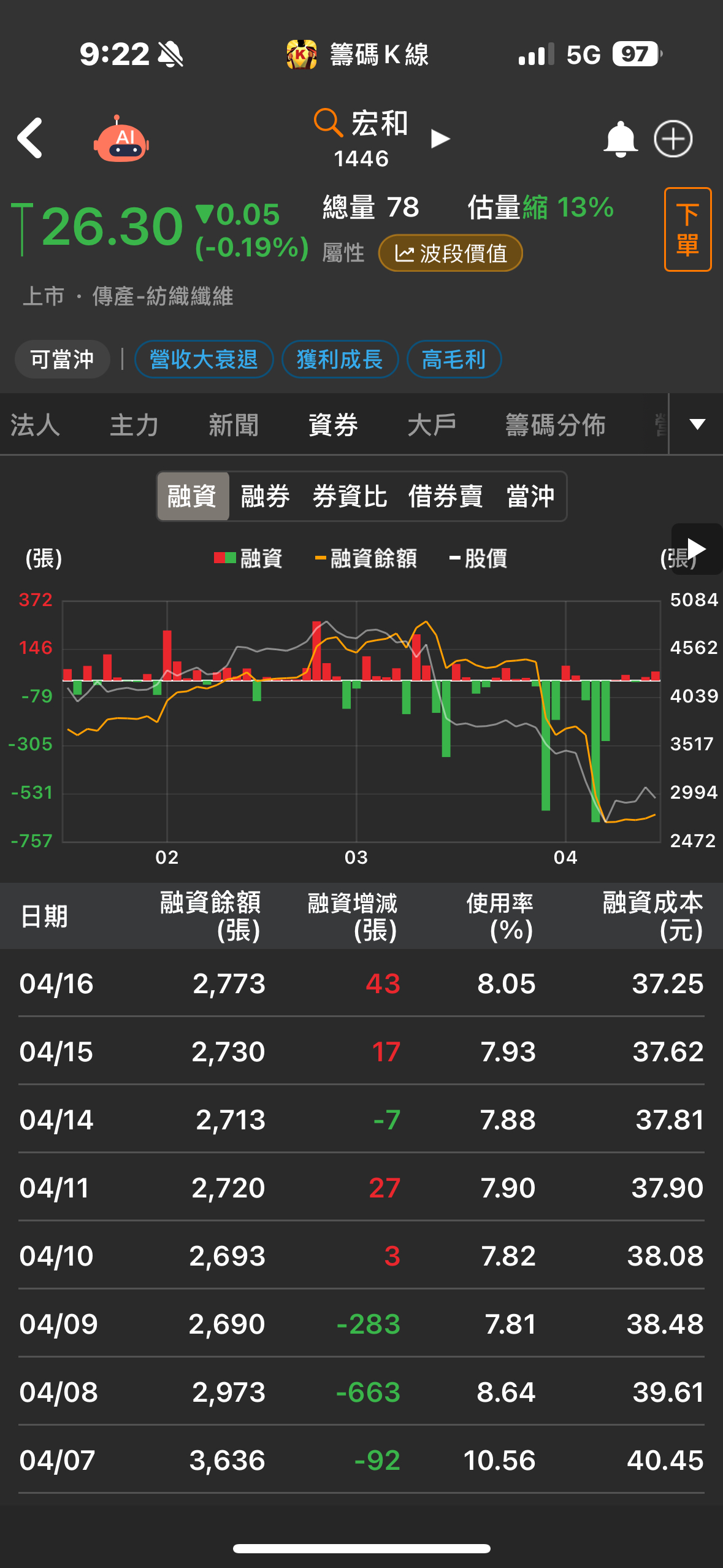Add 宏和 to watchlist with plus icon

coord(673,139)
